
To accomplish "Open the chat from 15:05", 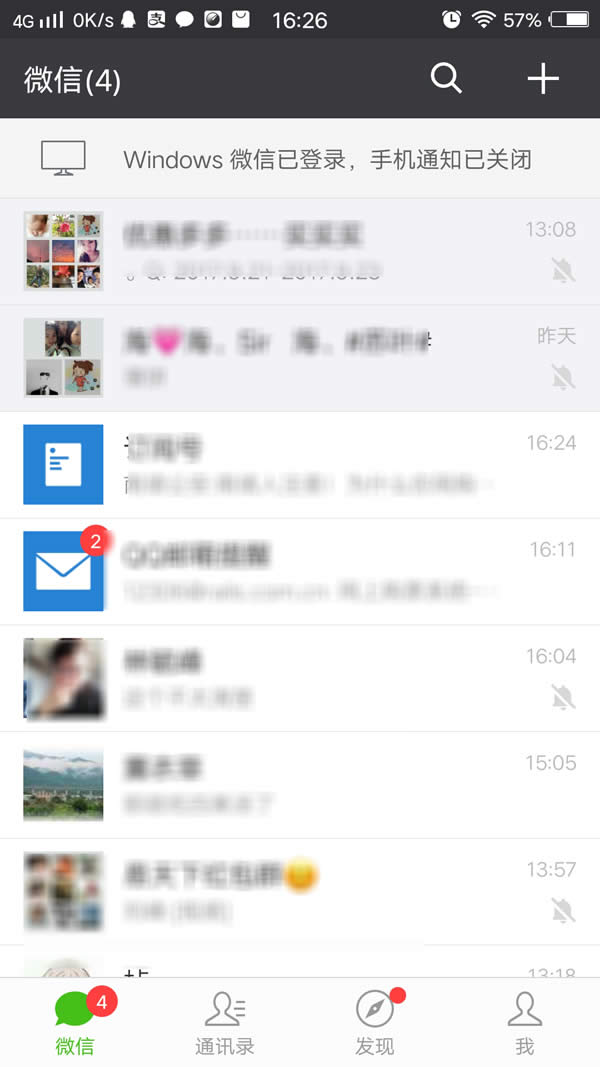I will click(x=300, y=785).
